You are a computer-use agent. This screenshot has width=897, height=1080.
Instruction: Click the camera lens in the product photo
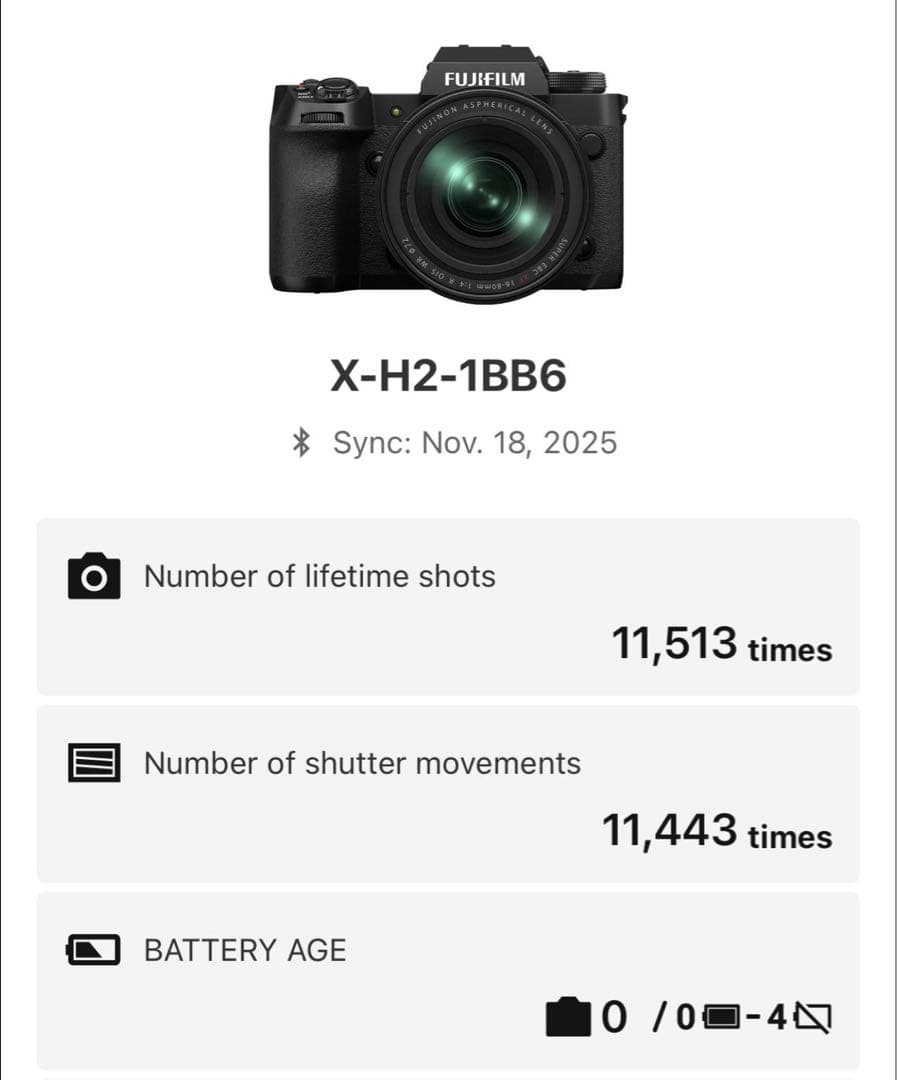[483, 195]
